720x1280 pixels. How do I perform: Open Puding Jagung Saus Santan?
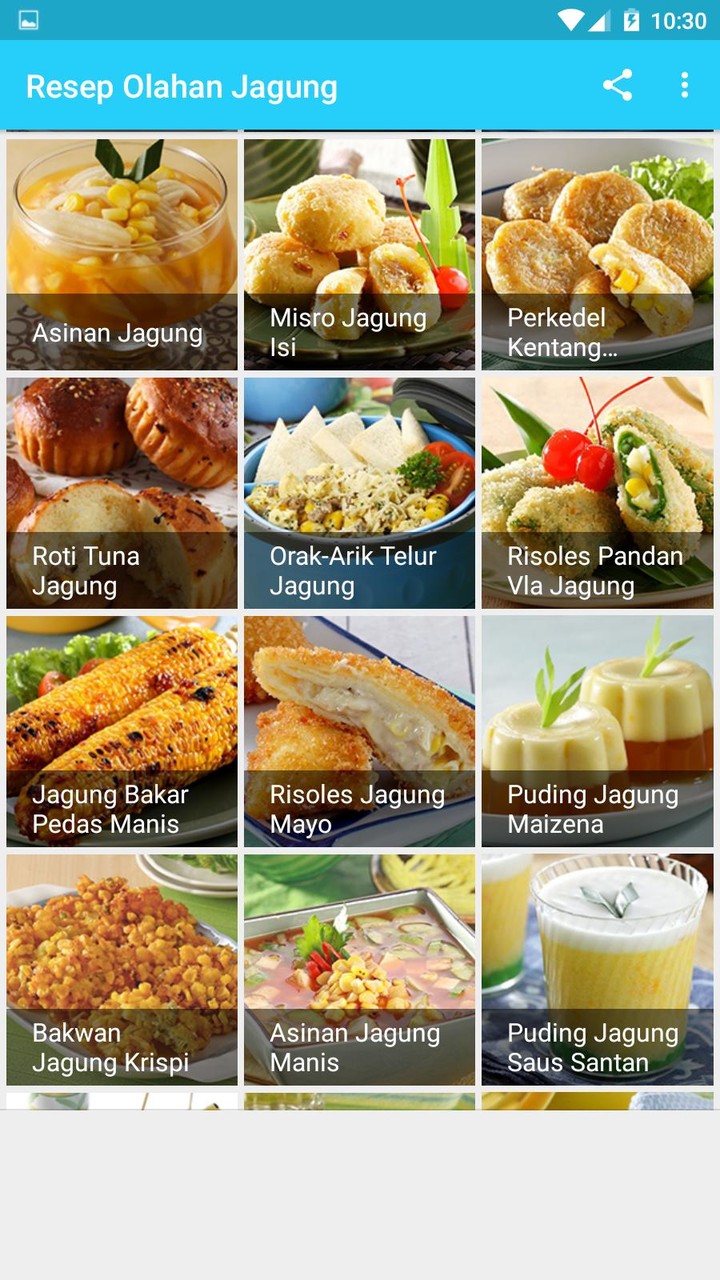click(x=596, y=968)
